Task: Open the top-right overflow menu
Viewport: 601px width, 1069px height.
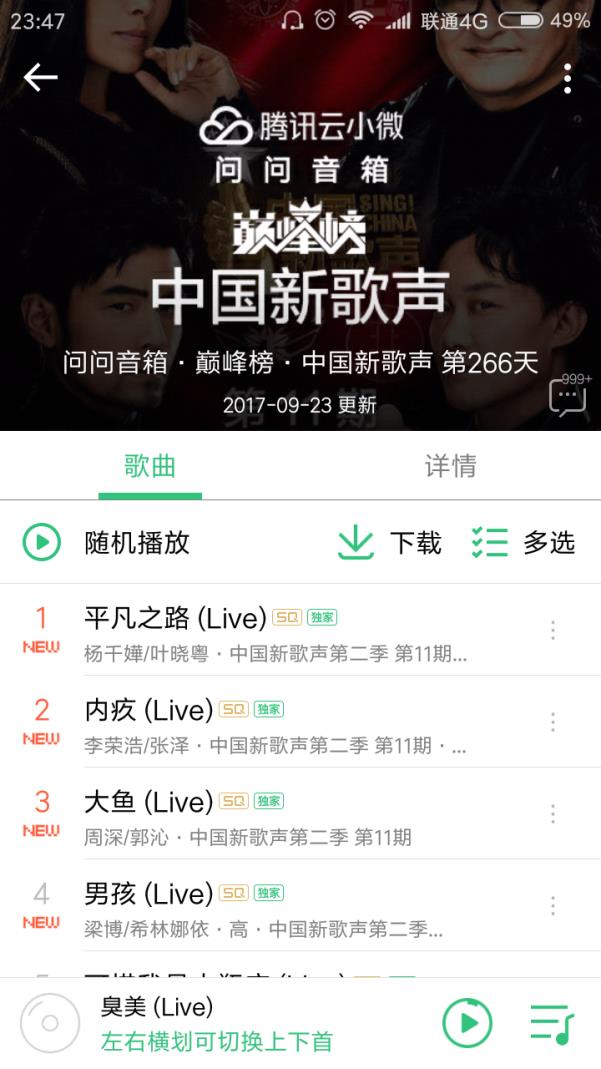Action: pos(567,78)
